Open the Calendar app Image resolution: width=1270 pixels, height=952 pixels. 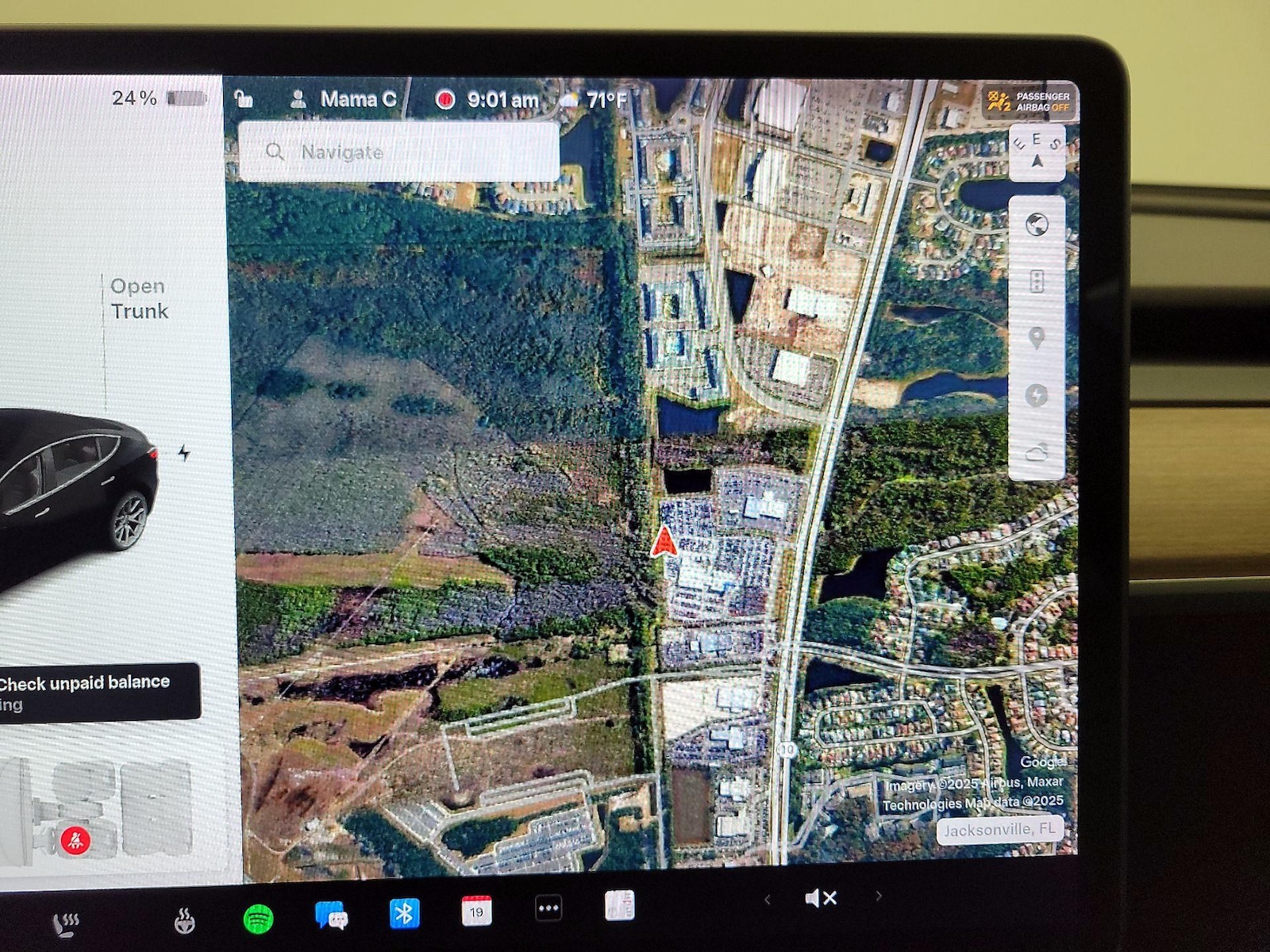(x=476, y=911)
